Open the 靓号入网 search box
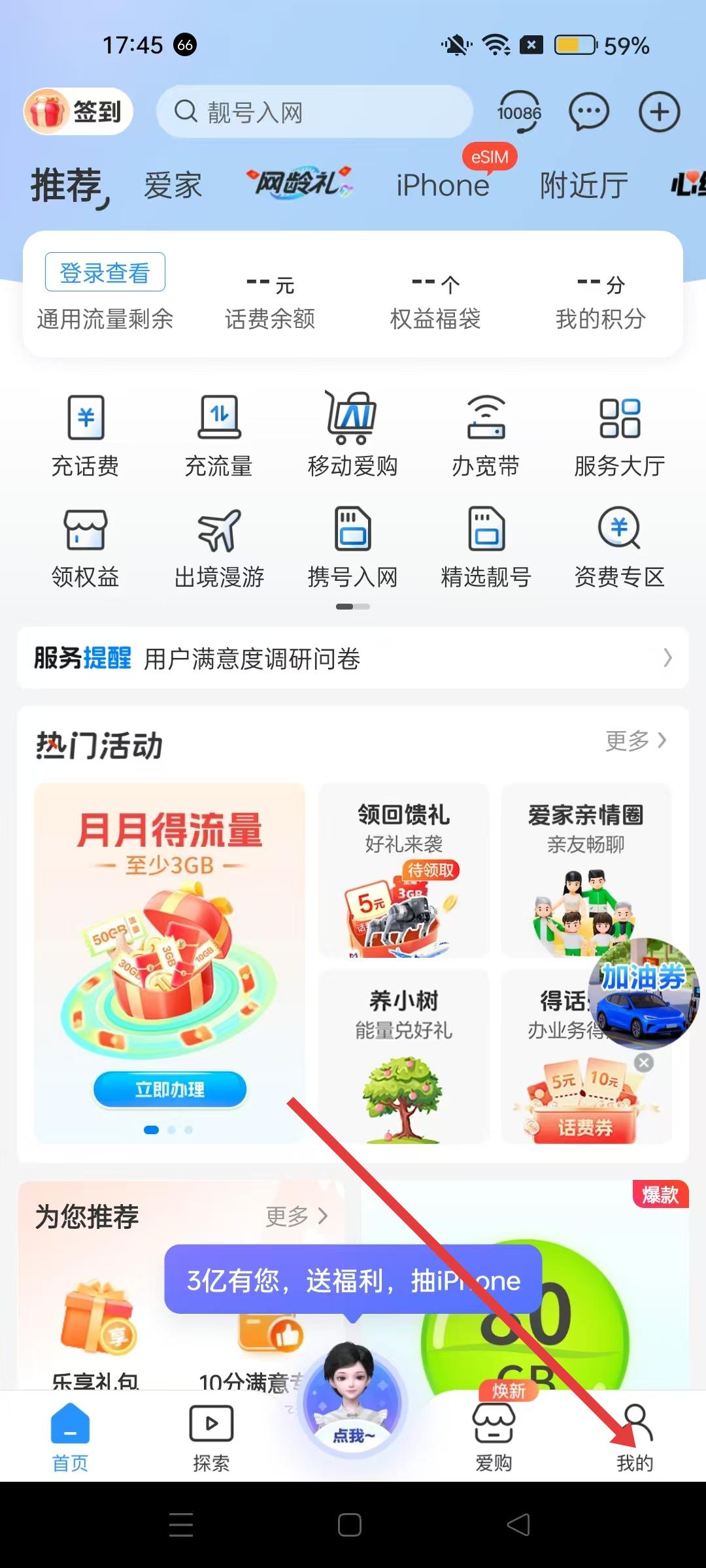 click(x=314, y=112)
